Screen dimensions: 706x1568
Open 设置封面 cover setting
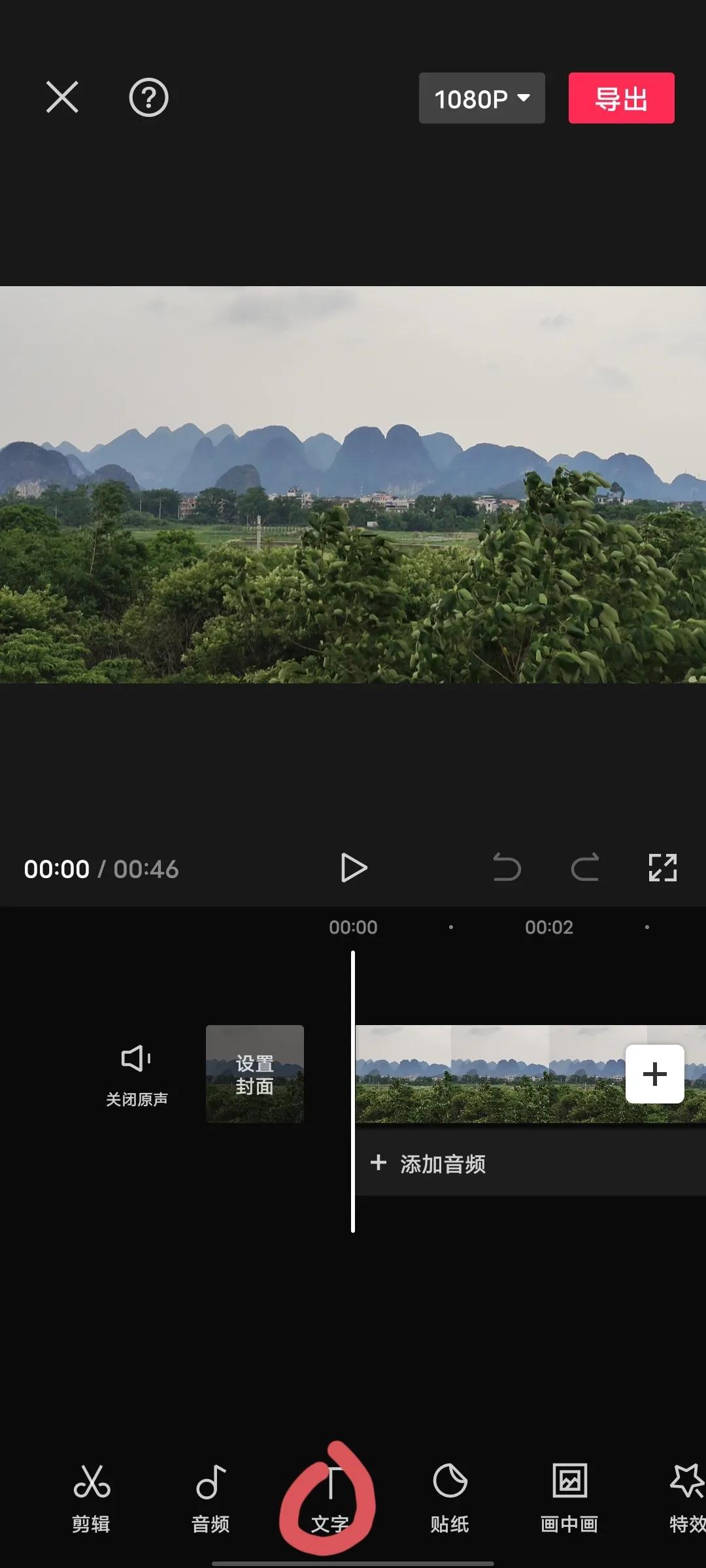tap(254, 1075)
